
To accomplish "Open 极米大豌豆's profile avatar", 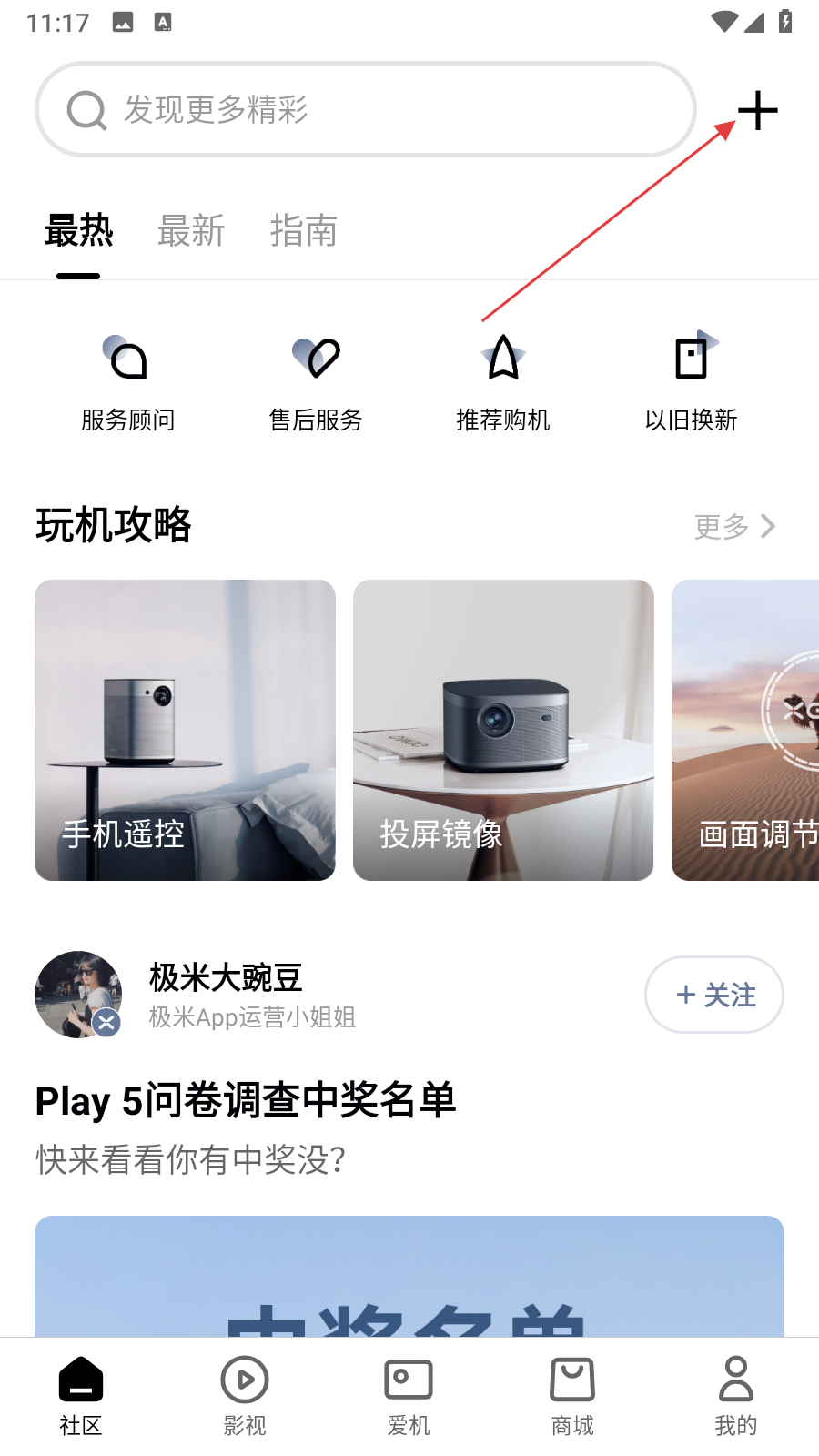I will 78,995.
